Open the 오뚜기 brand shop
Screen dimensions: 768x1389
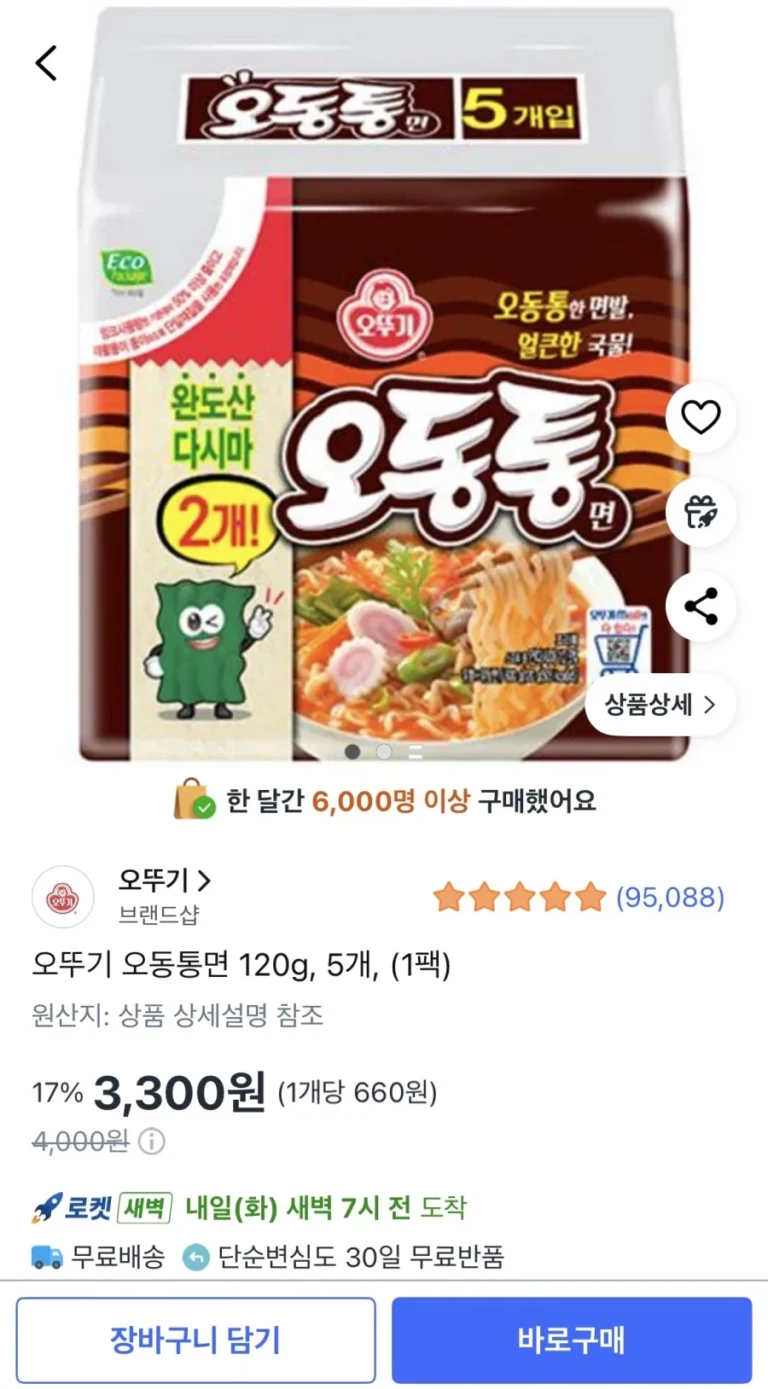[165, 881]
